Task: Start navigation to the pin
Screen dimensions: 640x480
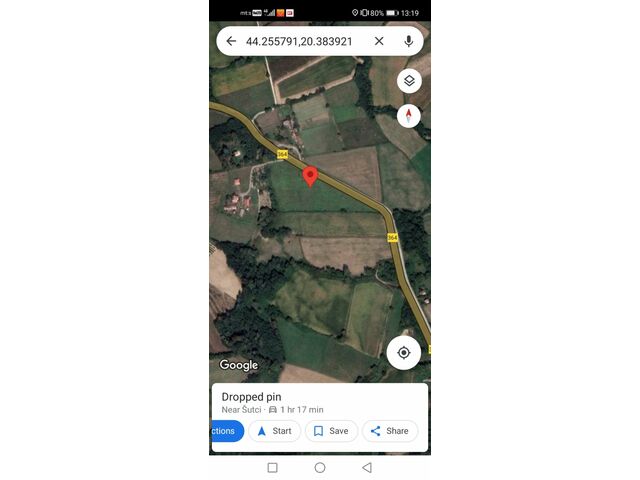Action: coord(274,431)
